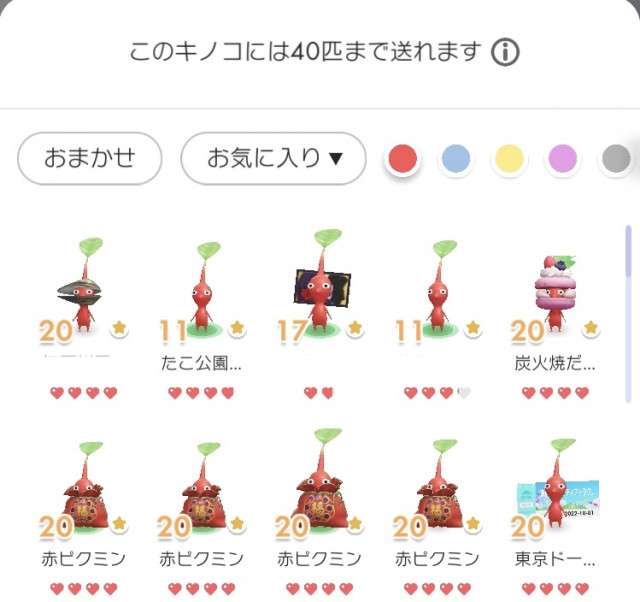
Task: Tap the info icon beside the 40匹 message
Action: click(506, 52)
